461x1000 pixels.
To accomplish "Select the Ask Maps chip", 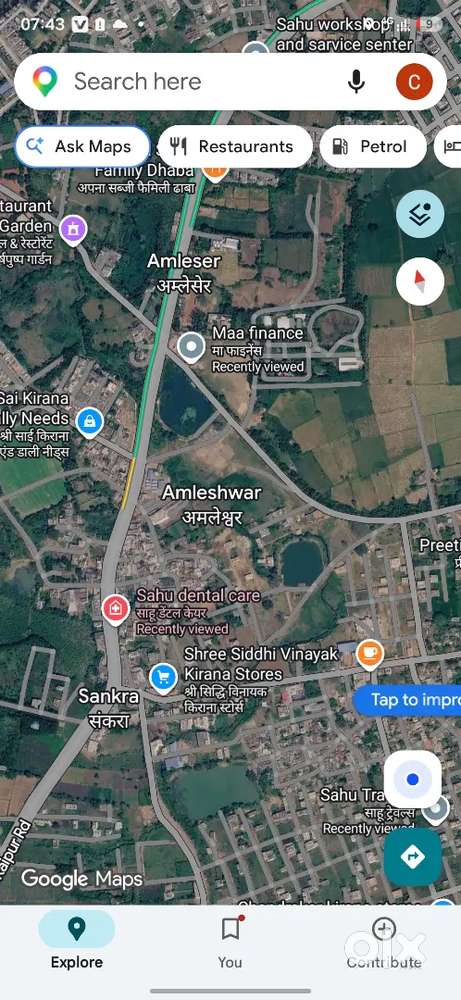I will tap(83, 147).
